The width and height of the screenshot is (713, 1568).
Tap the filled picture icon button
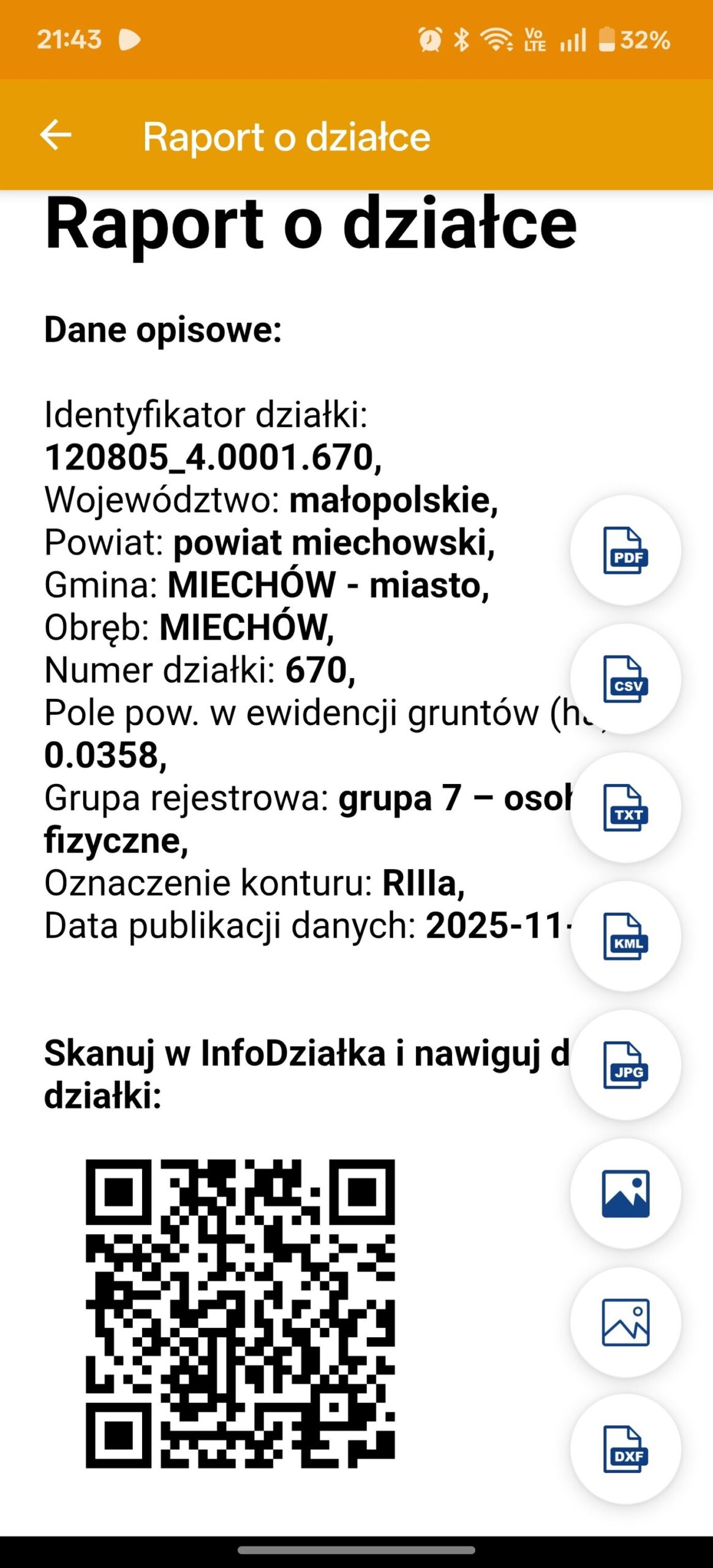625,1194
